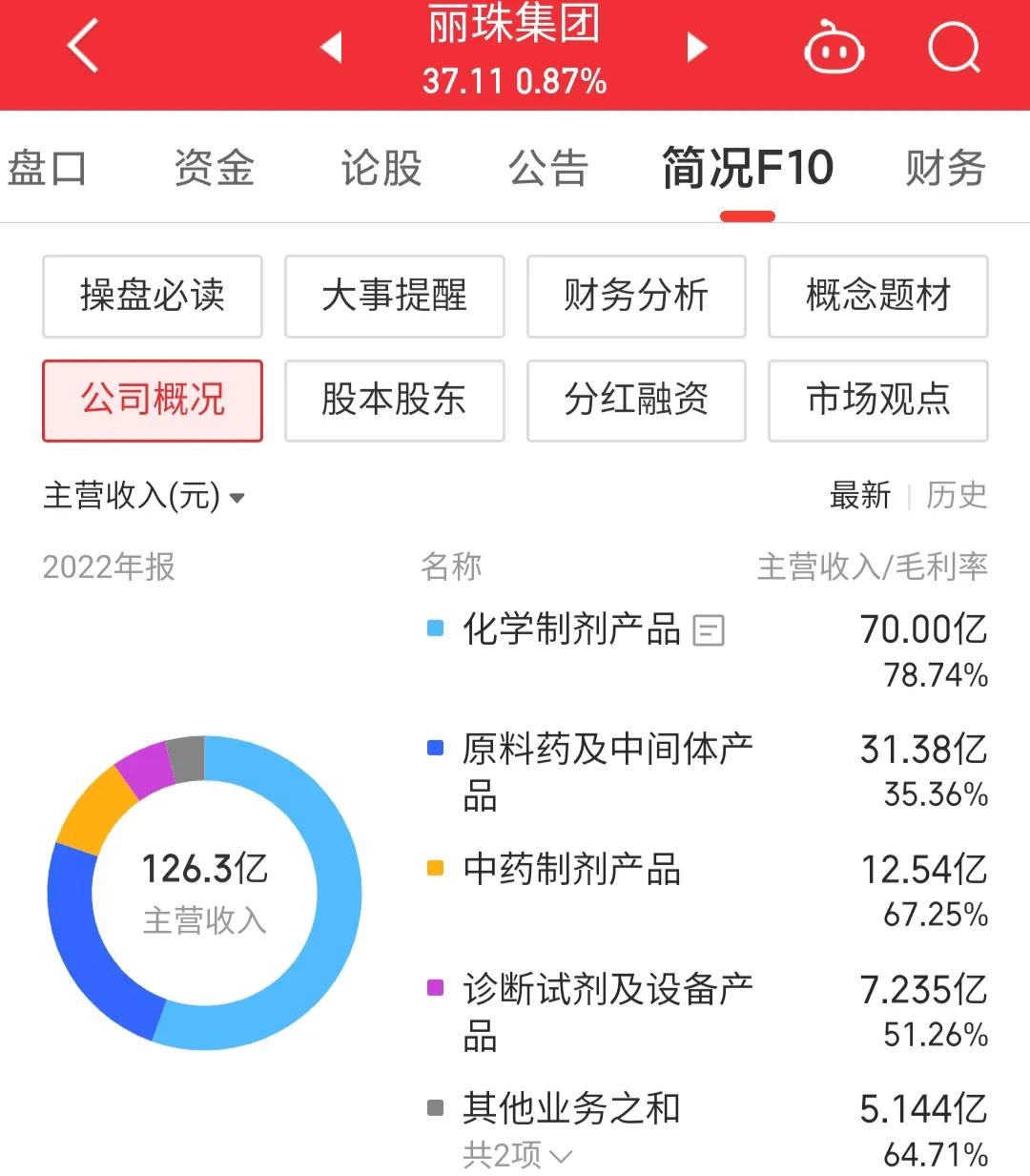Keep 公司概况 selected
The image size is (1030, 1176).
click(x=152, y=401)
